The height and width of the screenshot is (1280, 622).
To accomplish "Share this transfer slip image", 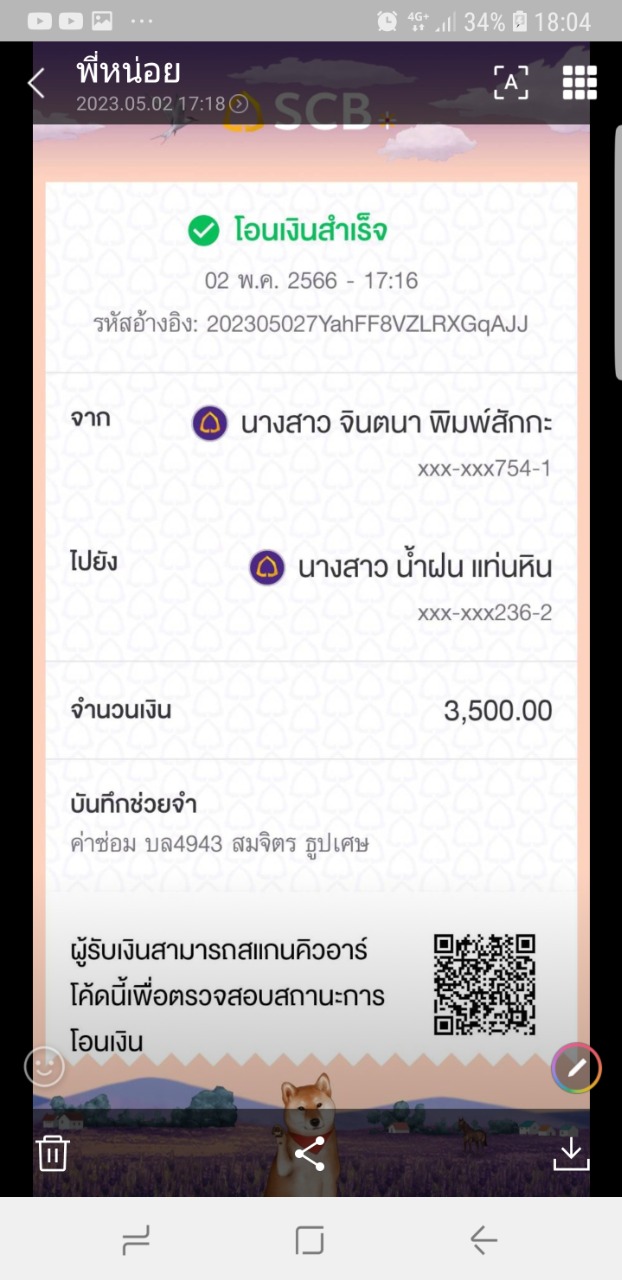I will pos(310,1154).
